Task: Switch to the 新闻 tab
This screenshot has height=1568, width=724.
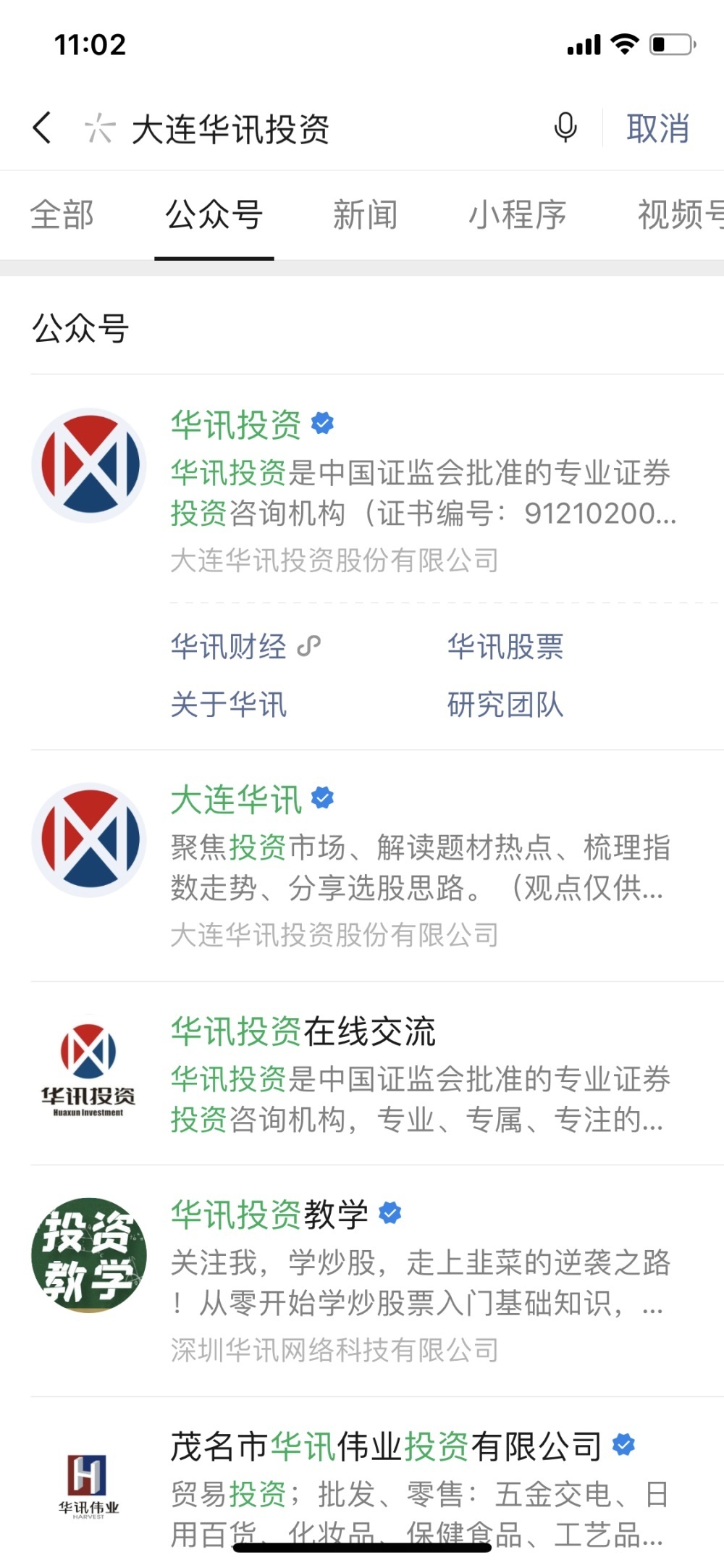Action: pos(365,215)
